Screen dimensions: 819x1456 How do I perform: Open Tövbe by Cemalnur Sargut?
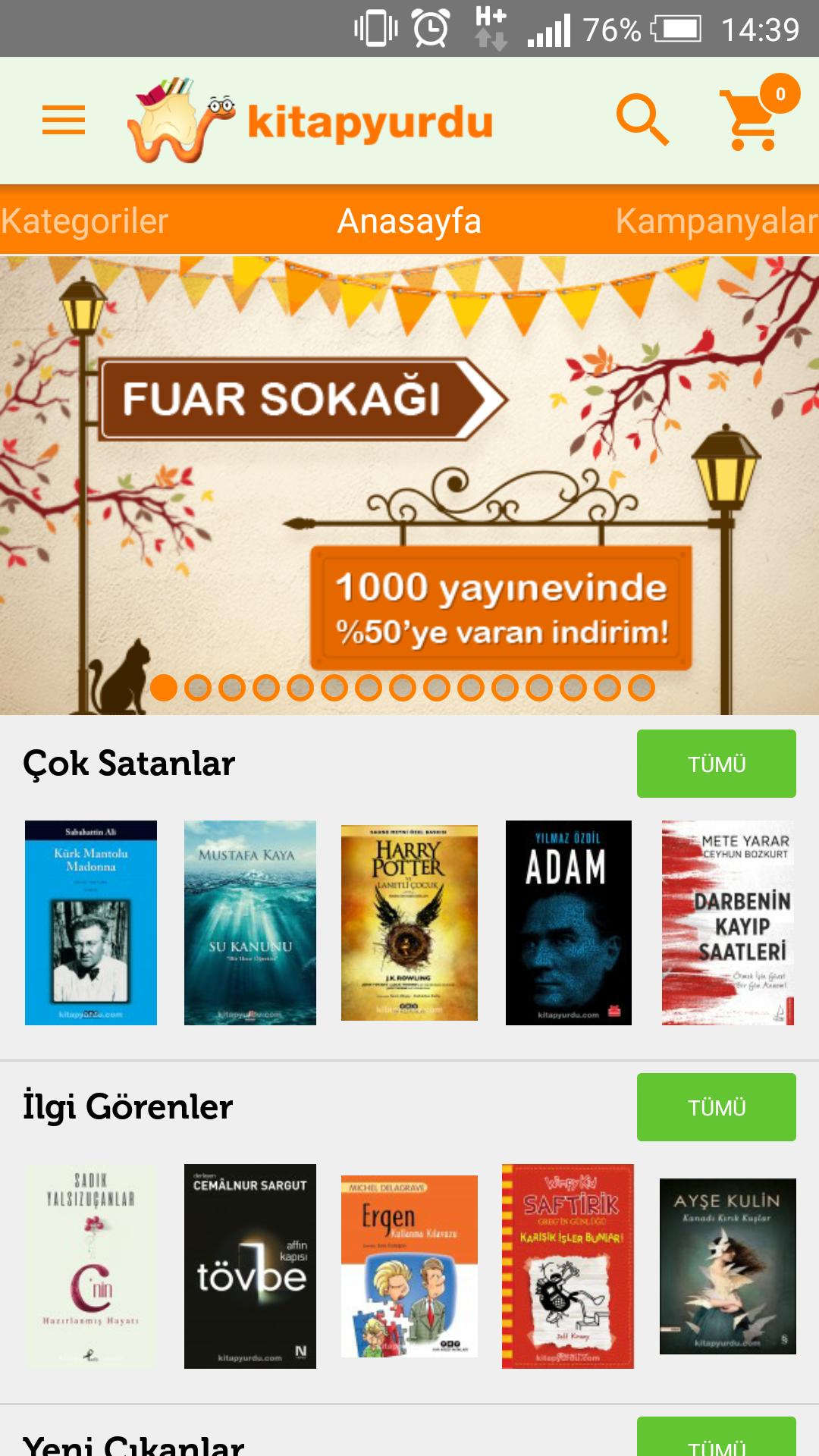(x=250, y=1266)
